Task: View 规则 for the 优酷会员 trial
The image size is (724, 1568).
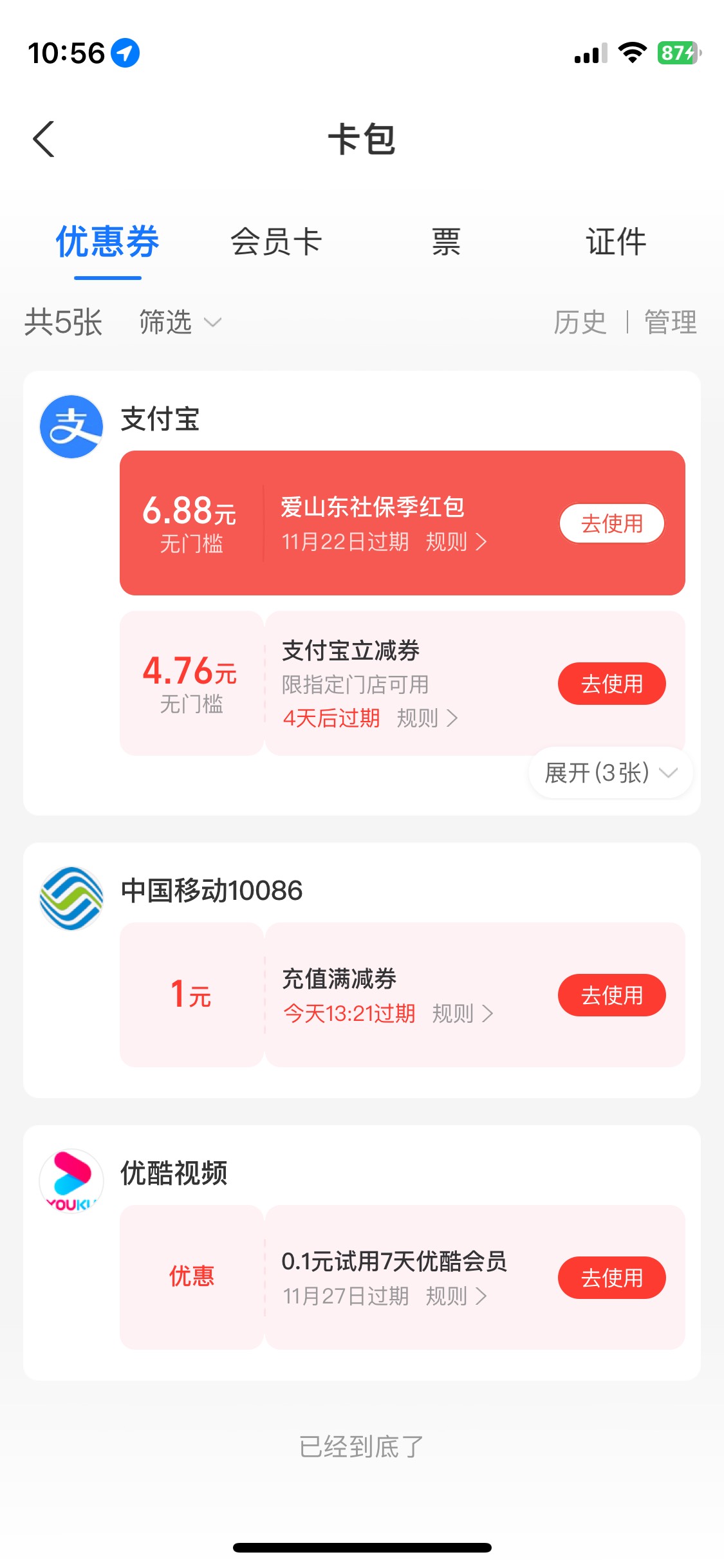Action: point(456,1296)
